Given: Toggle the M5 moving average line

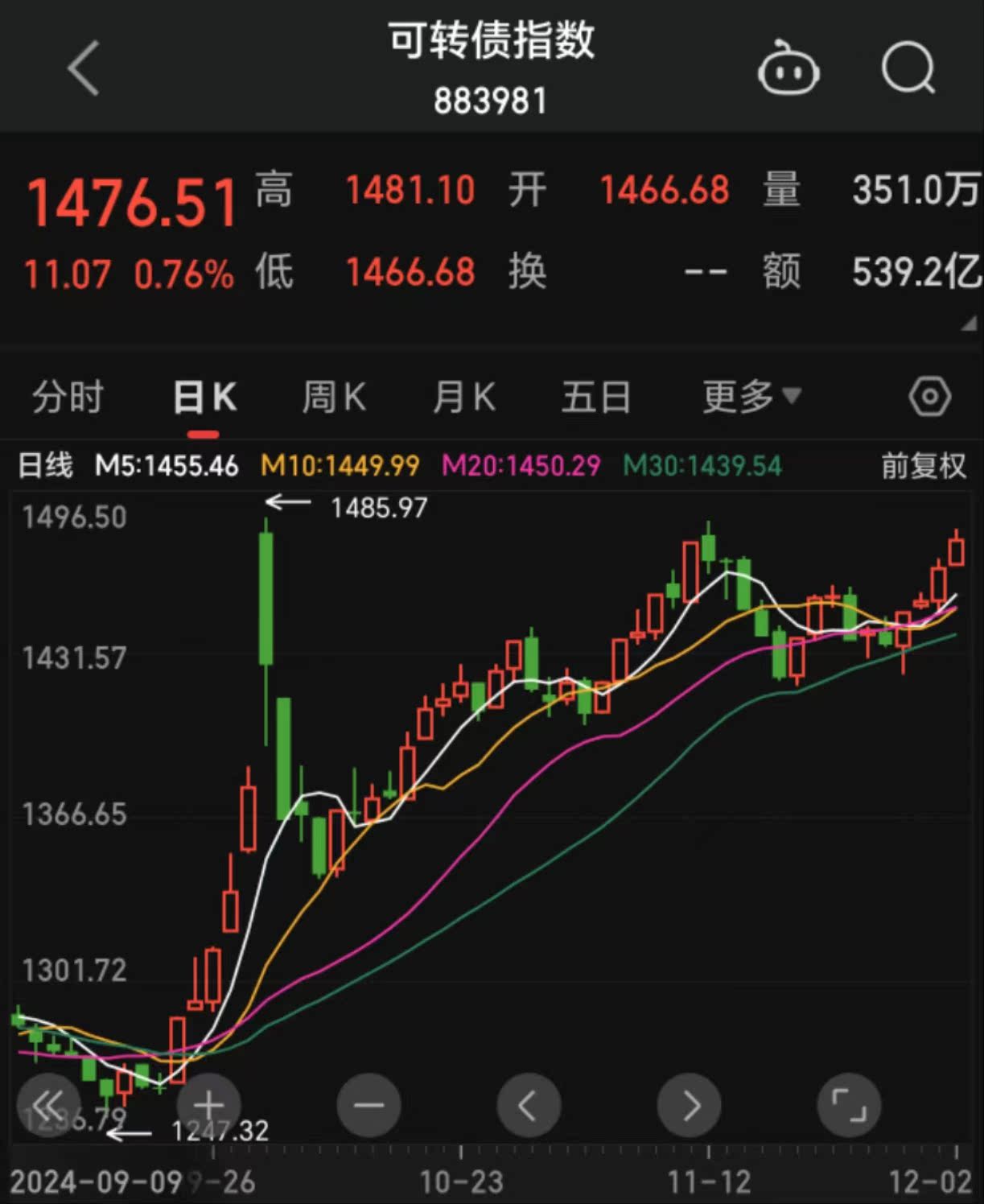Looking at the screenshot, I should tap(165, 465).
